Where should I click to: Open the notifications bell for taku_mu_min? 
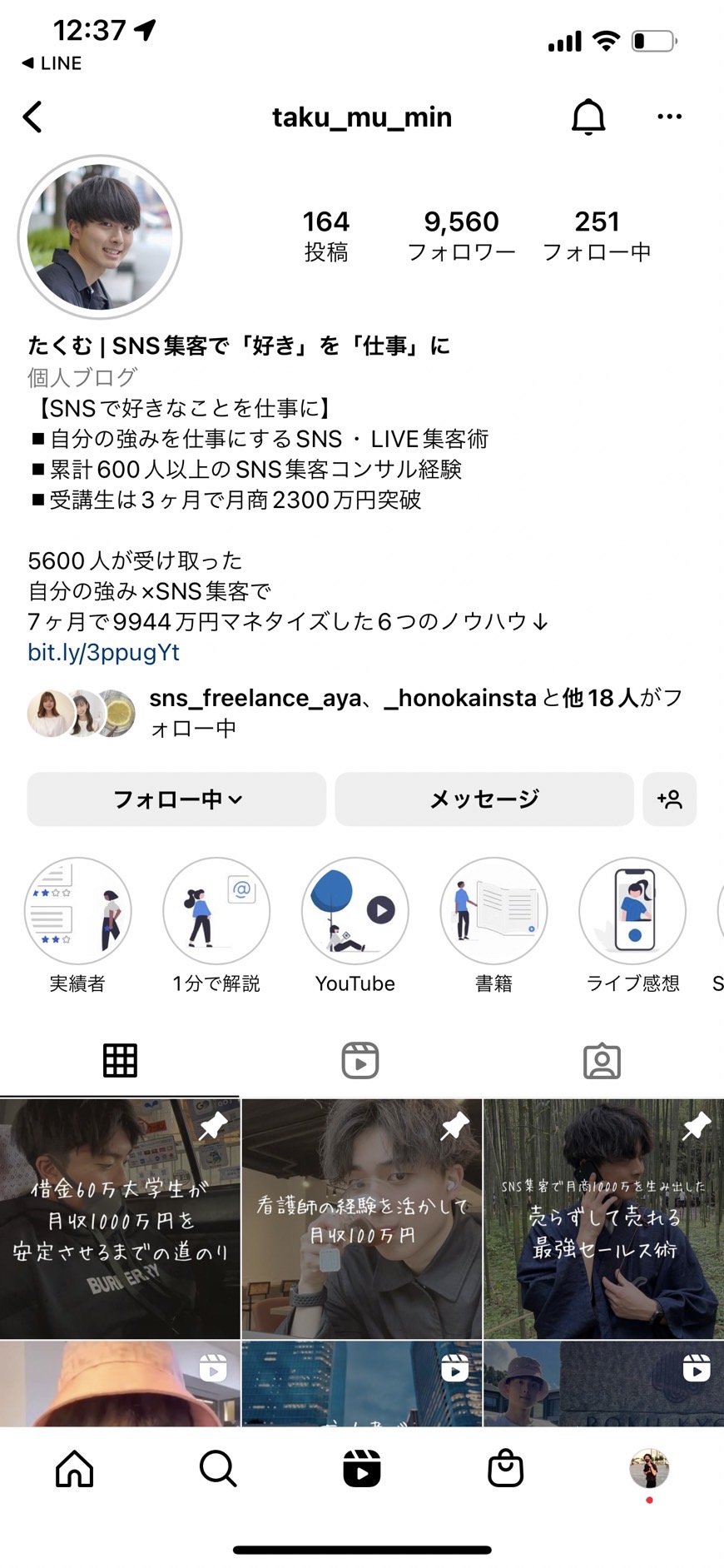[588, 117]
